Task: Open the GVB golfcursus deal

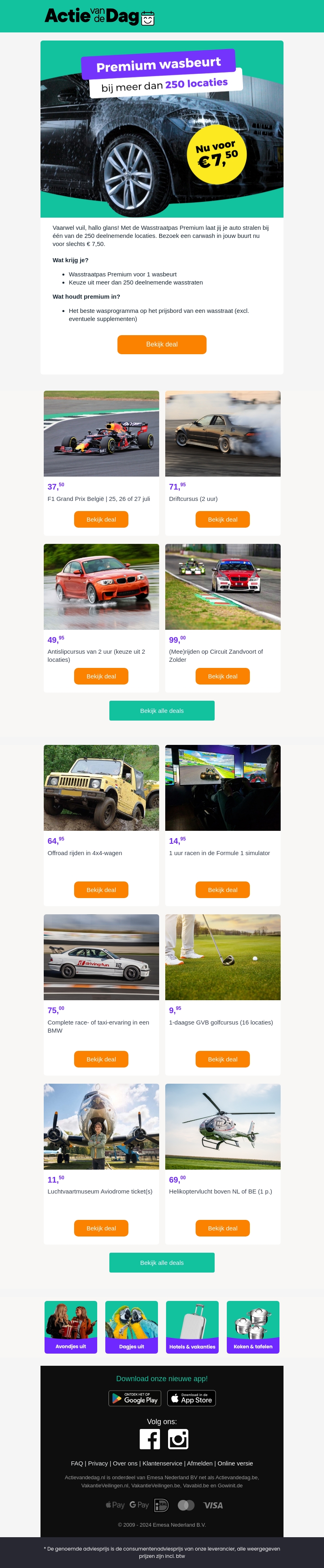Action: (222, 1059)
